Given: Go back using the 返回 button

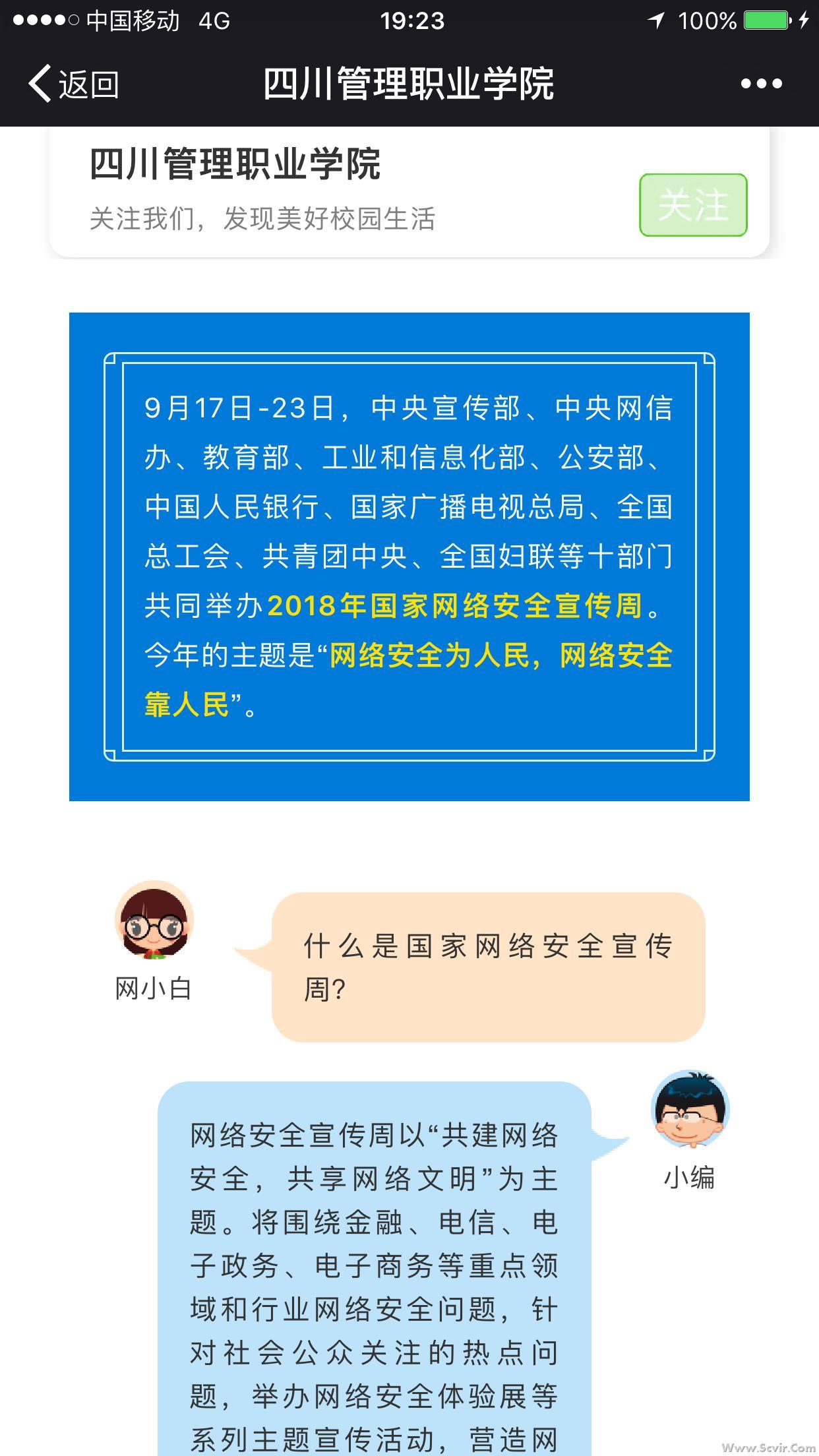Looking at the screenshot, I should coord(73,84).
